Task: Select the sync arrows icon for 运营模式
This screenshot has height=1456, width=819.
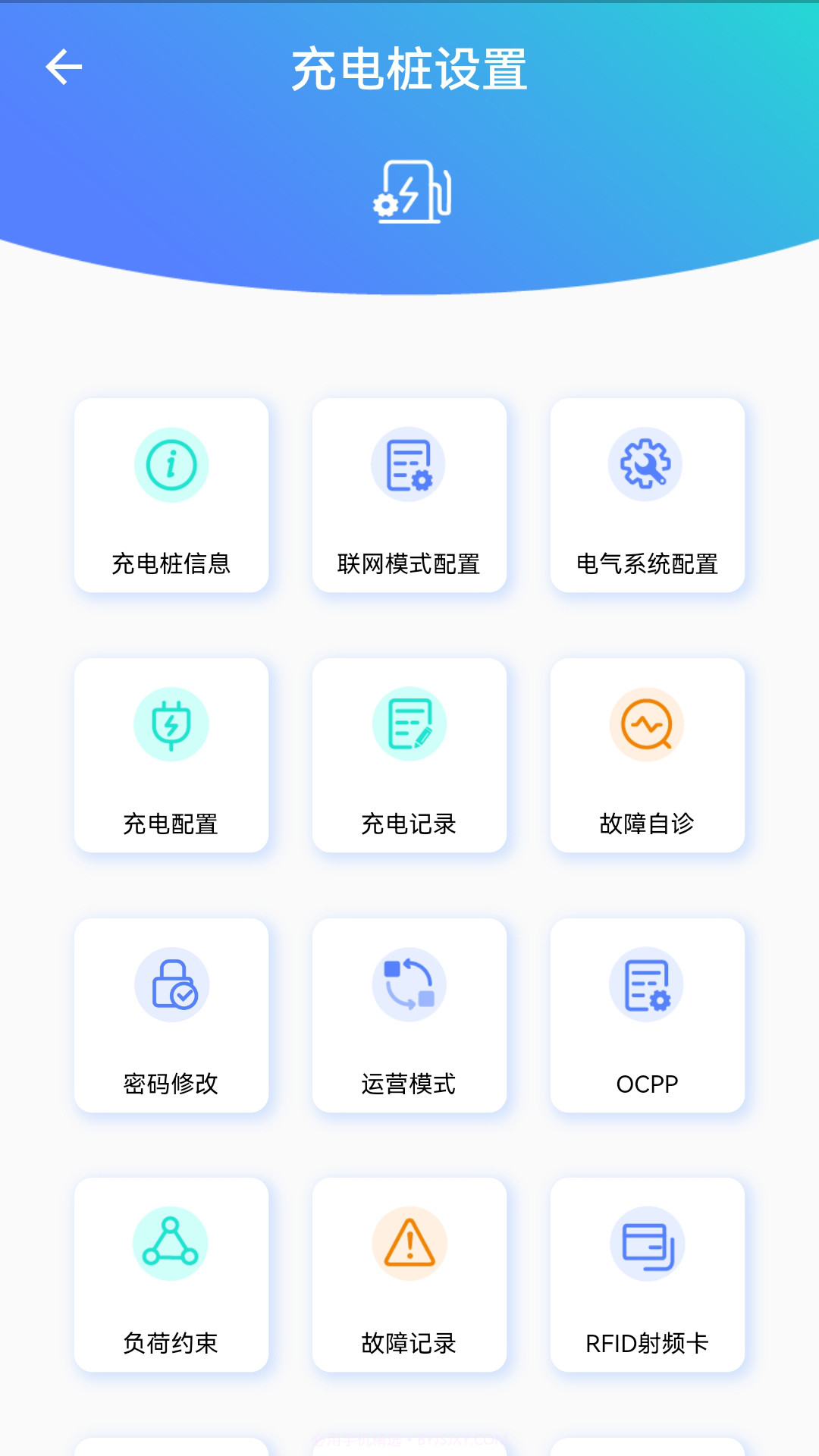Action: tap(409, 984)
